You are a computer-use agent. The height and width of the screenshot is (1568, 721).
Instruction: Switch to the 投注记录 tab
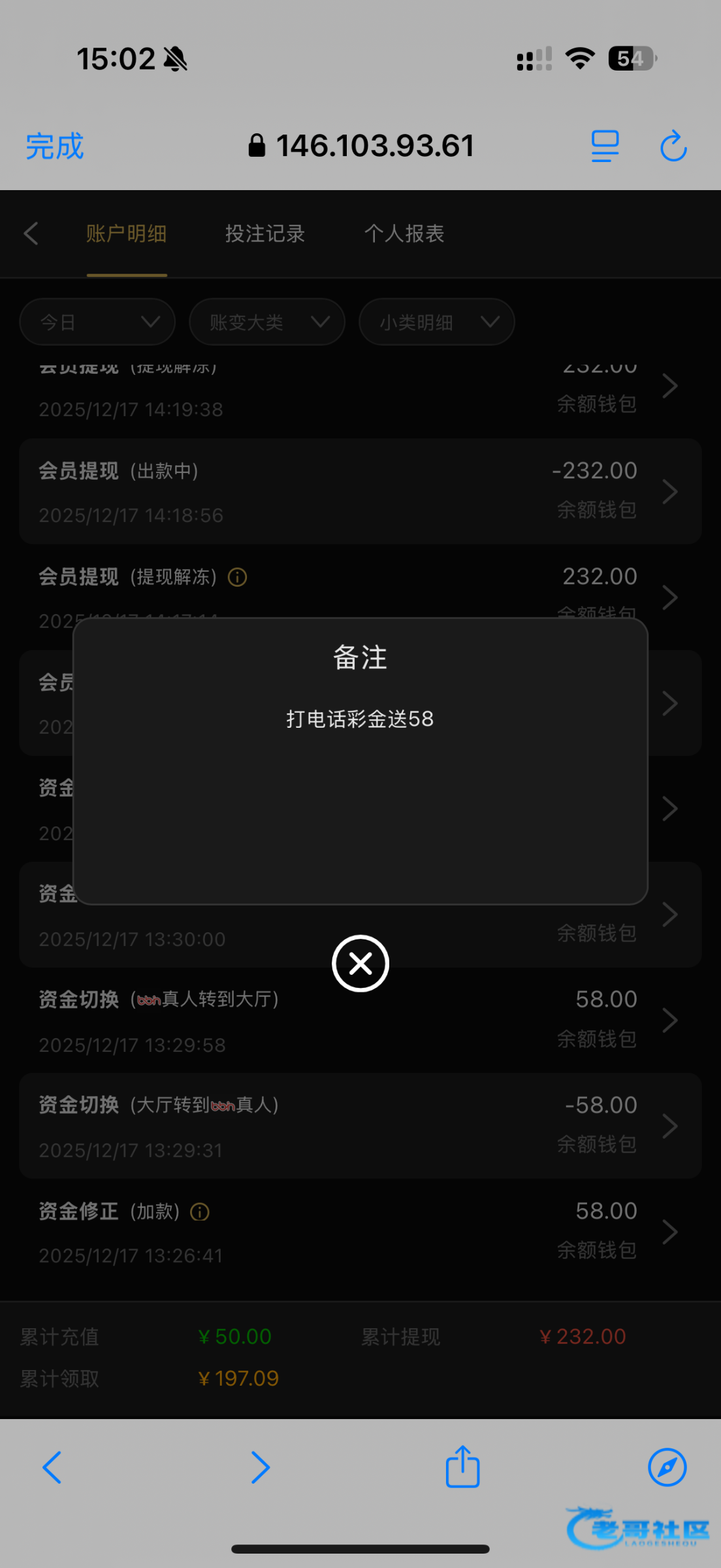pyautogui.click(x=264, y=233)
